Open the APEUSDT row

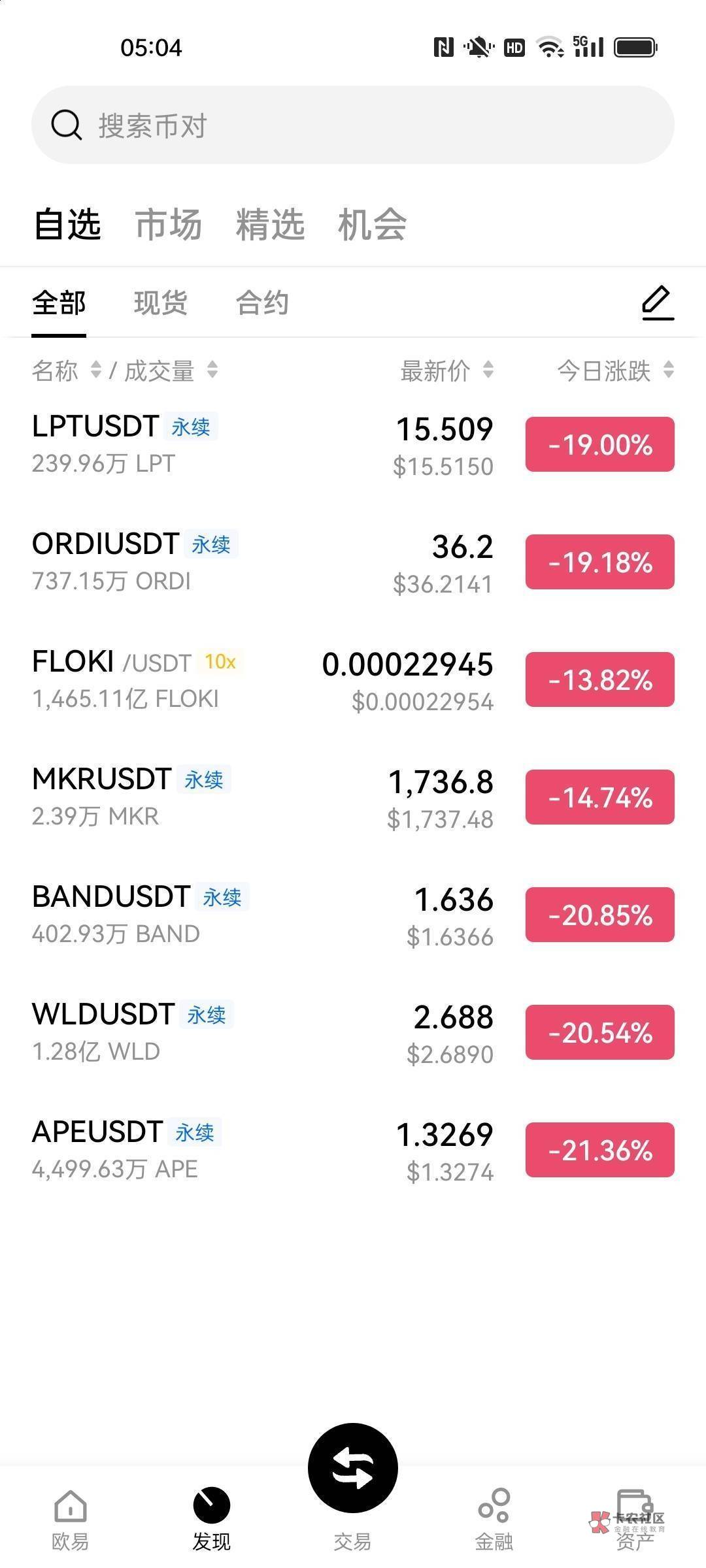click(261, 1150)
